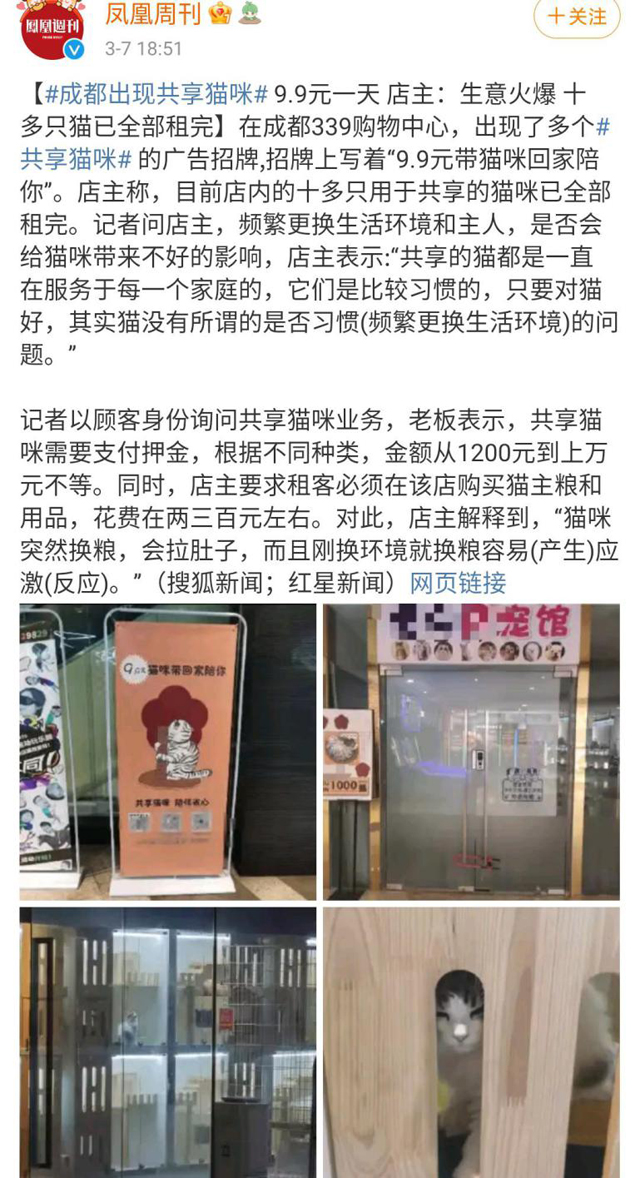
Task: Open the 网页链接 web link
Action: (457, 581)
